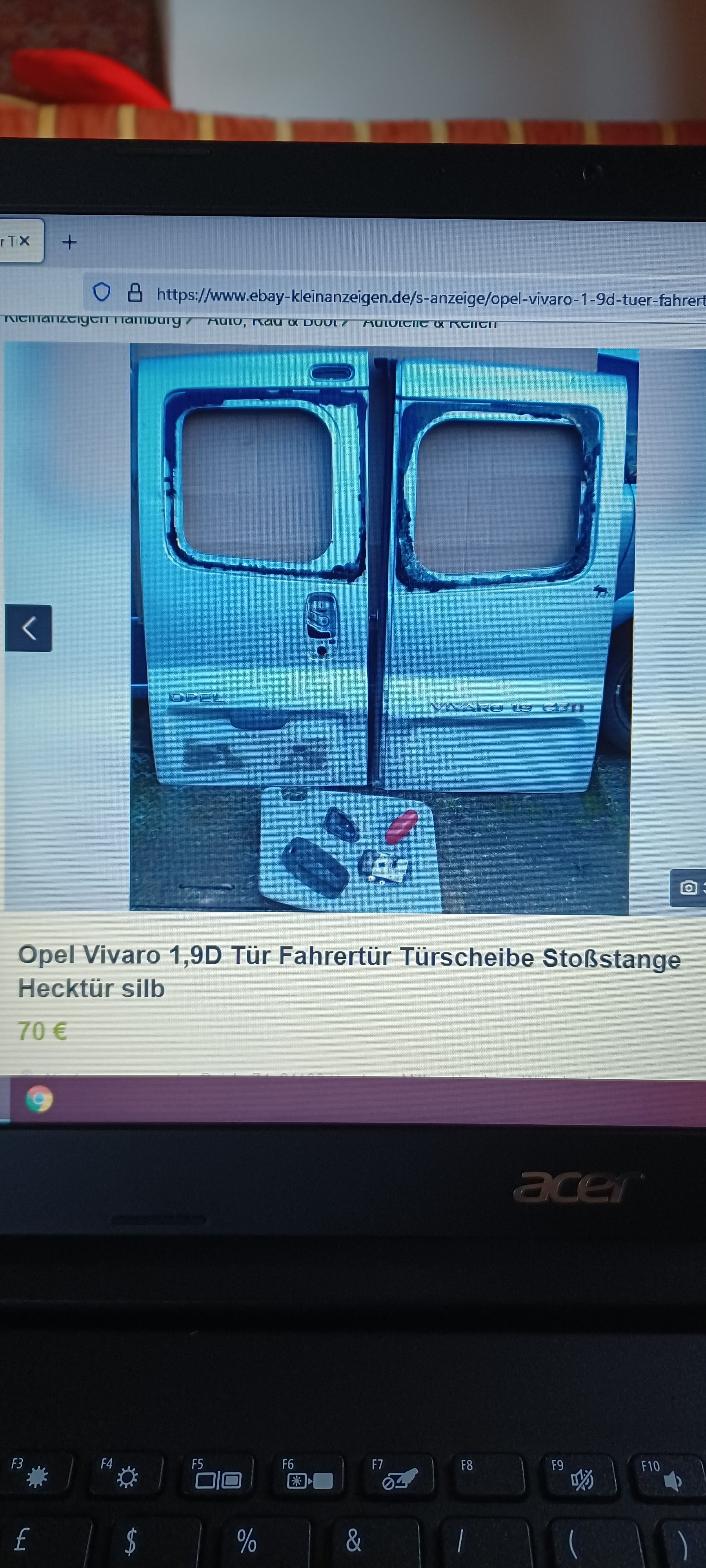Open the Autoteile & Reifen breadcrumb

430,322
